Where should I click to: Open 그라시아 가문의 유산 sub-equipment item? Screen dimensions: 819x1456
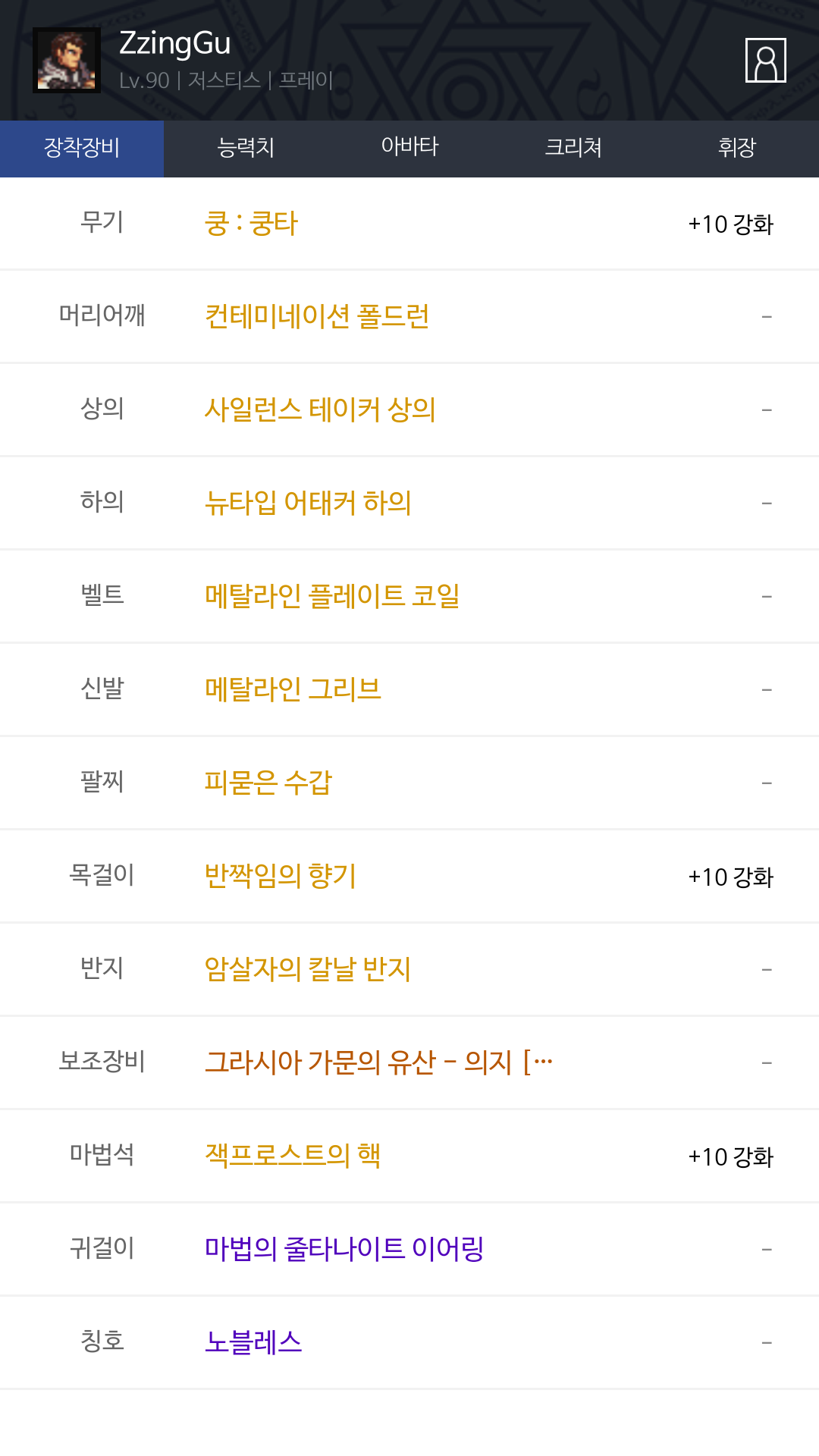[x=379, y=1062]
